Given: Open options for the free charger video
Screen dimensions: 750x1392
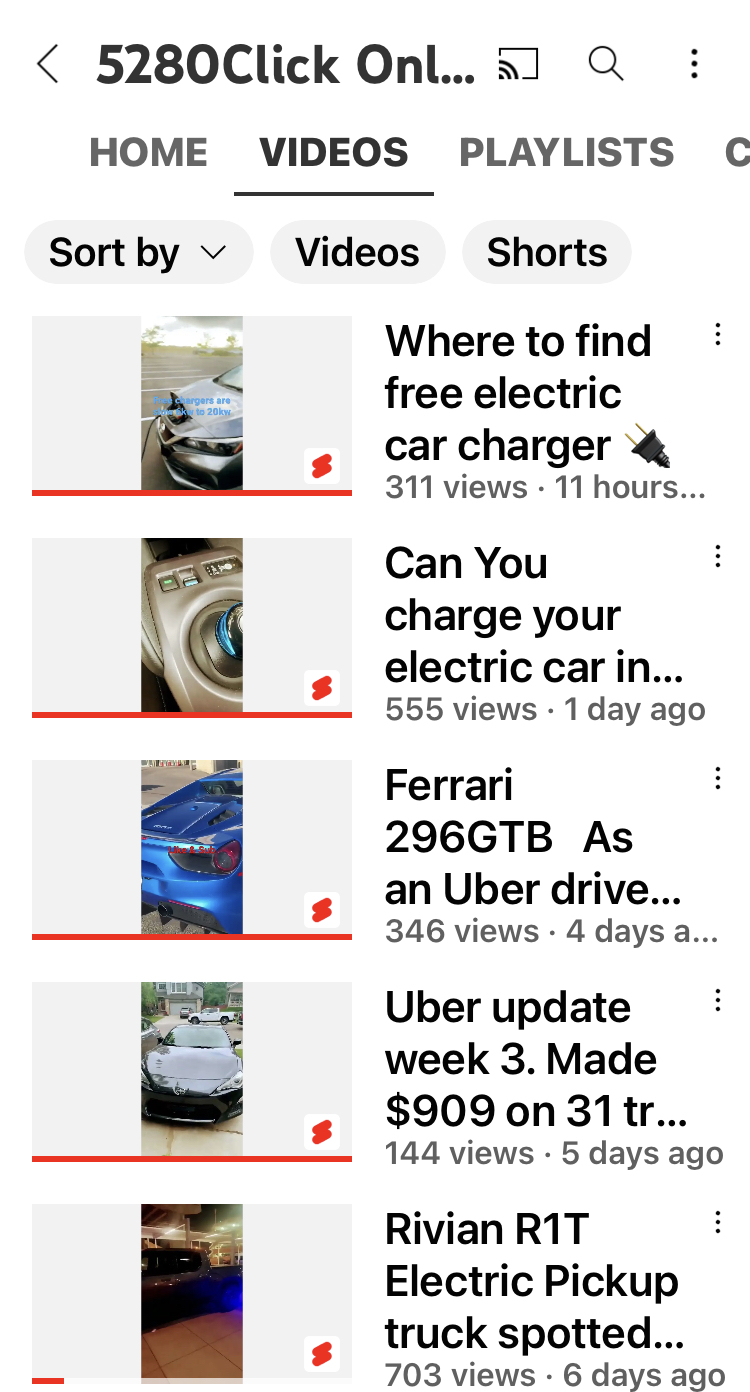Looking at the screenshot, I should [x=717, y=336].
